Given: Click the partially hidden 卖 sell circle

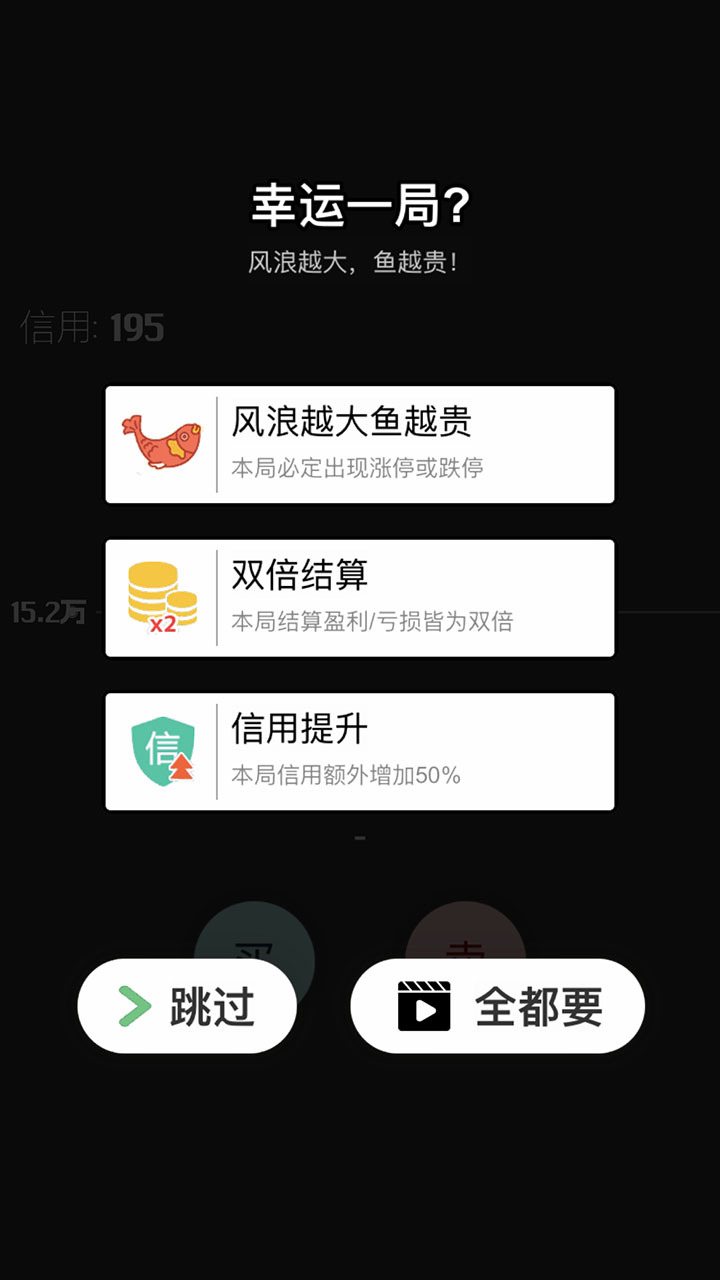Looking at the screenshot, I should pyautogui.click(x=466, y=950).
